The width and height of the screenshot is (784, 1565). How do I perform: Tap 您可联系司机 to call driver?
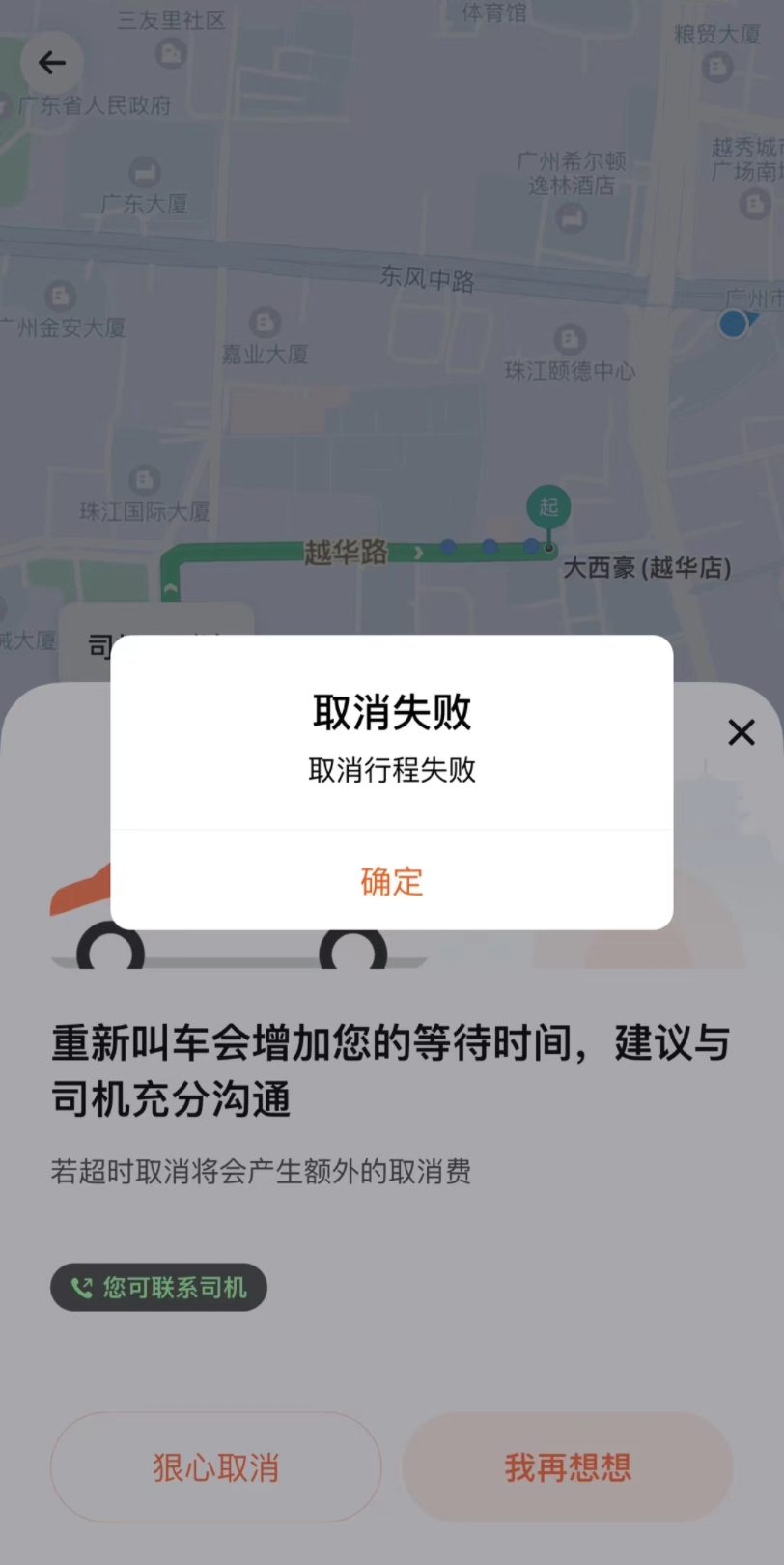click(x=158, y=1287)
